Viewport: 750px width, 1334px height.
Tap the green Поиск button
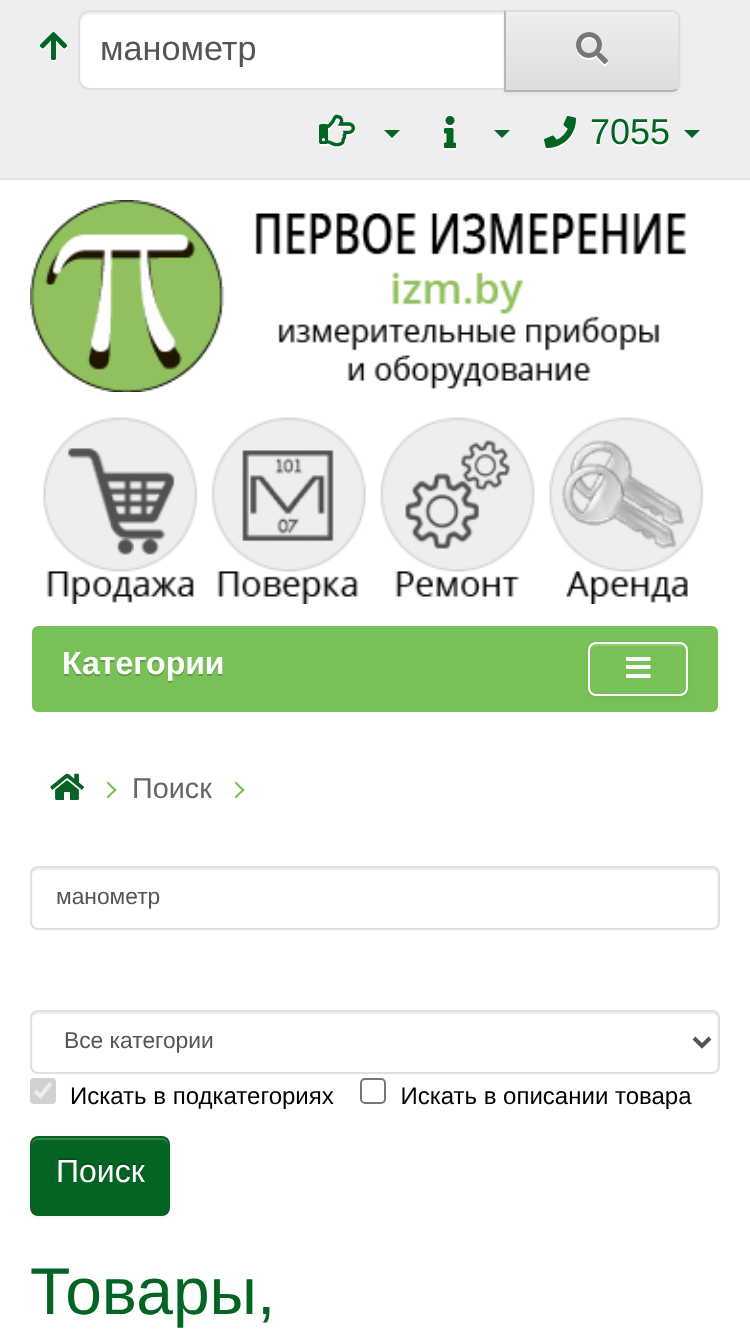point(100,1176)
